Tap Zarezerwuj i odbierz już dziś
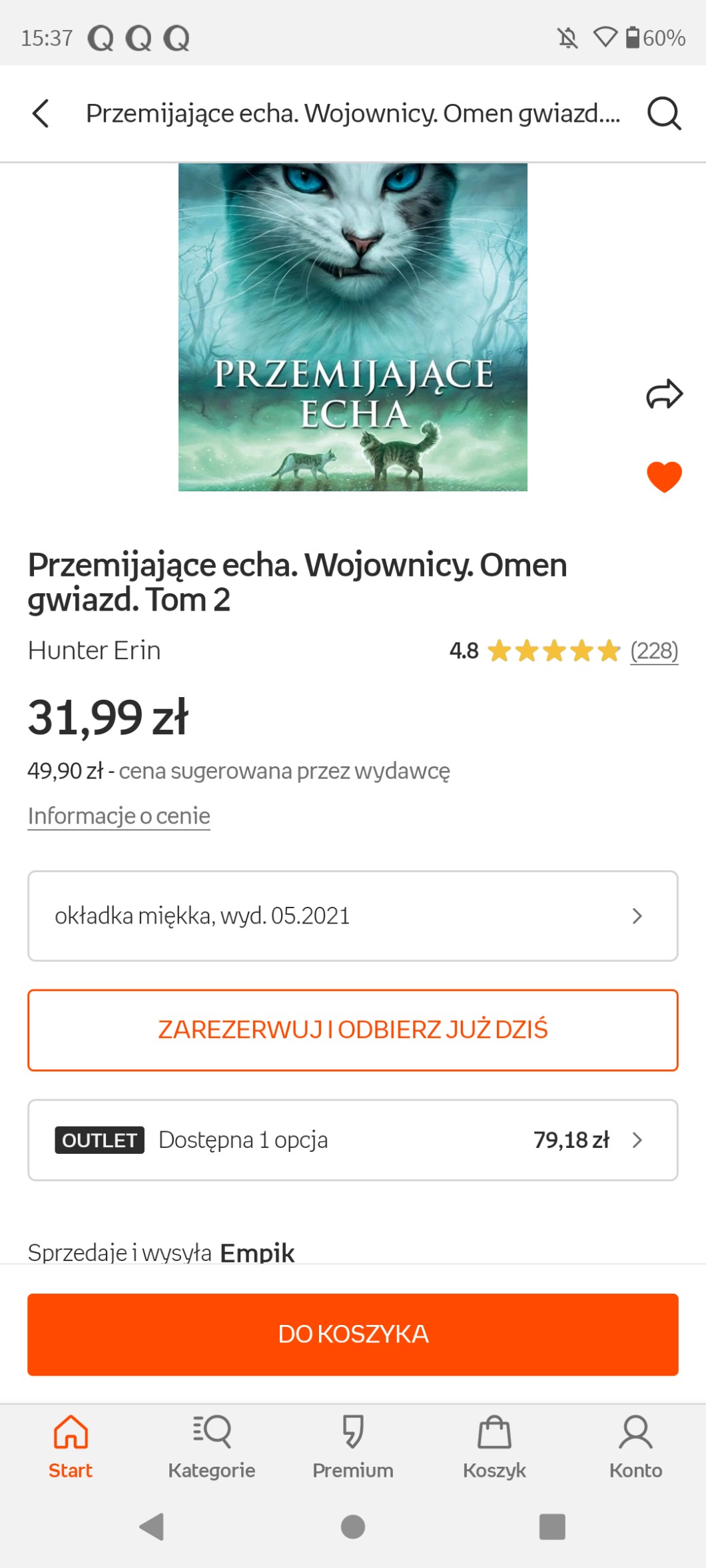This screenshot has height=1568, width=706. click(352, 1029)
